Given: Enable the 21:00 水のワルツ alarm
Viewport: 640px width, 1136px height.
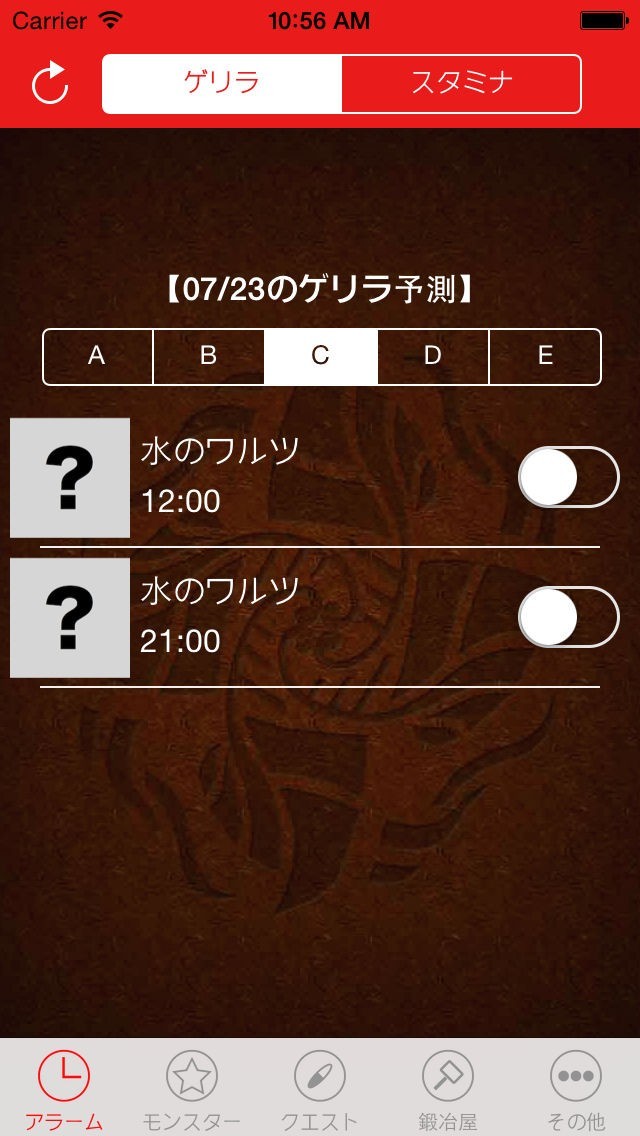Looking at the screenshot, I should click(568, 617).
